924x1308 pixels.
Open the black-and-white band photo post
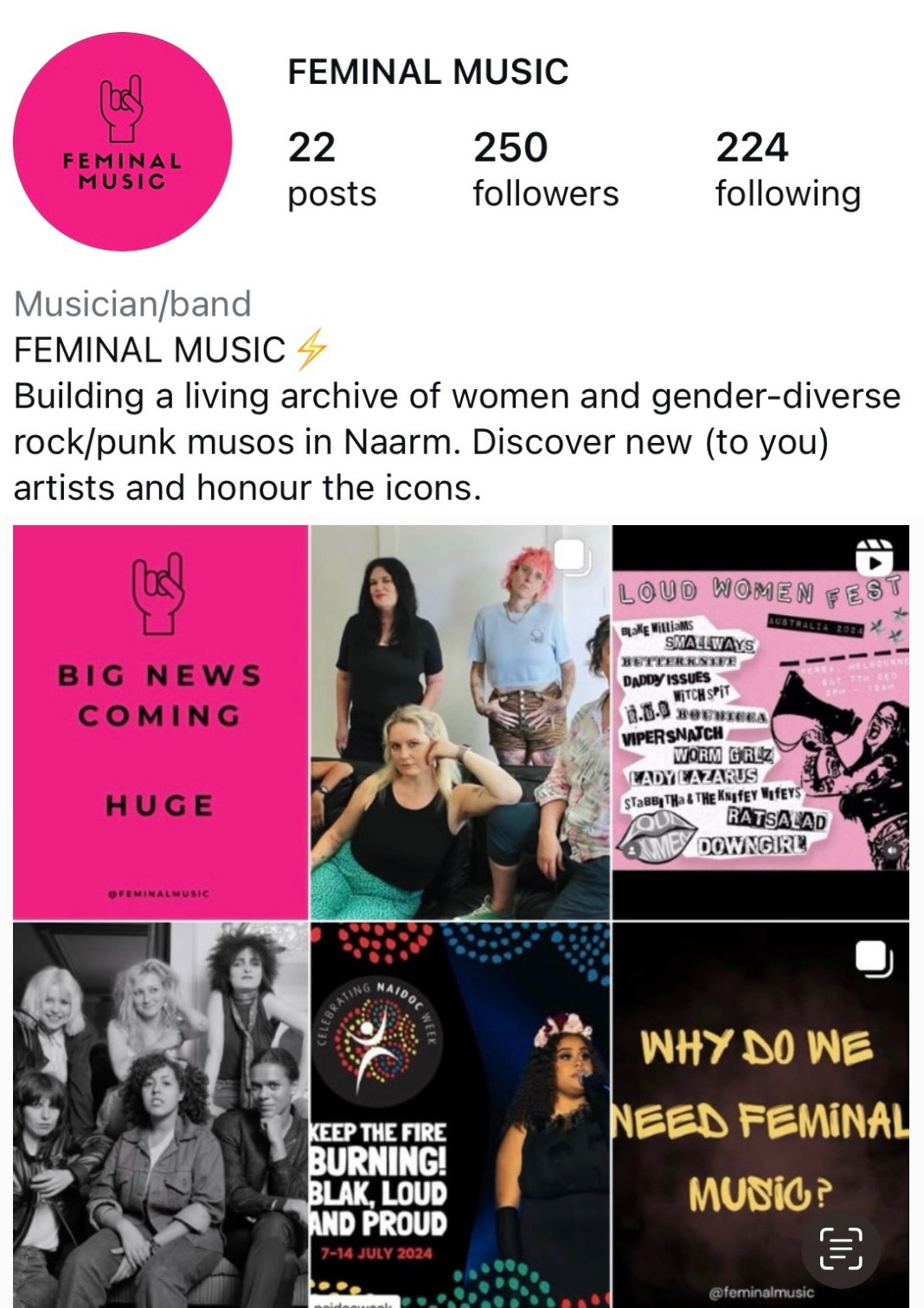tap(161, 1114)
